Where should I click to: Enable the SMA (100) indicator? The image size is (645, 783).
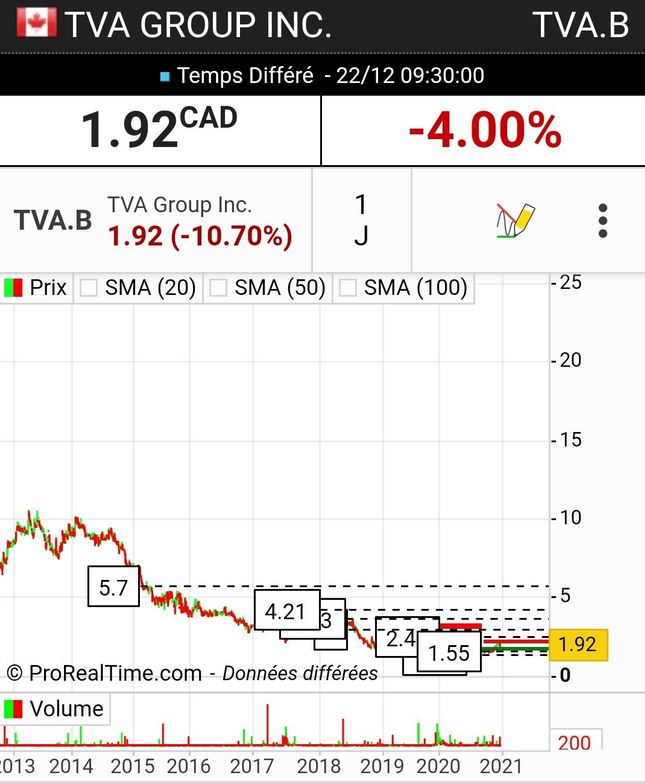[348, 288]
